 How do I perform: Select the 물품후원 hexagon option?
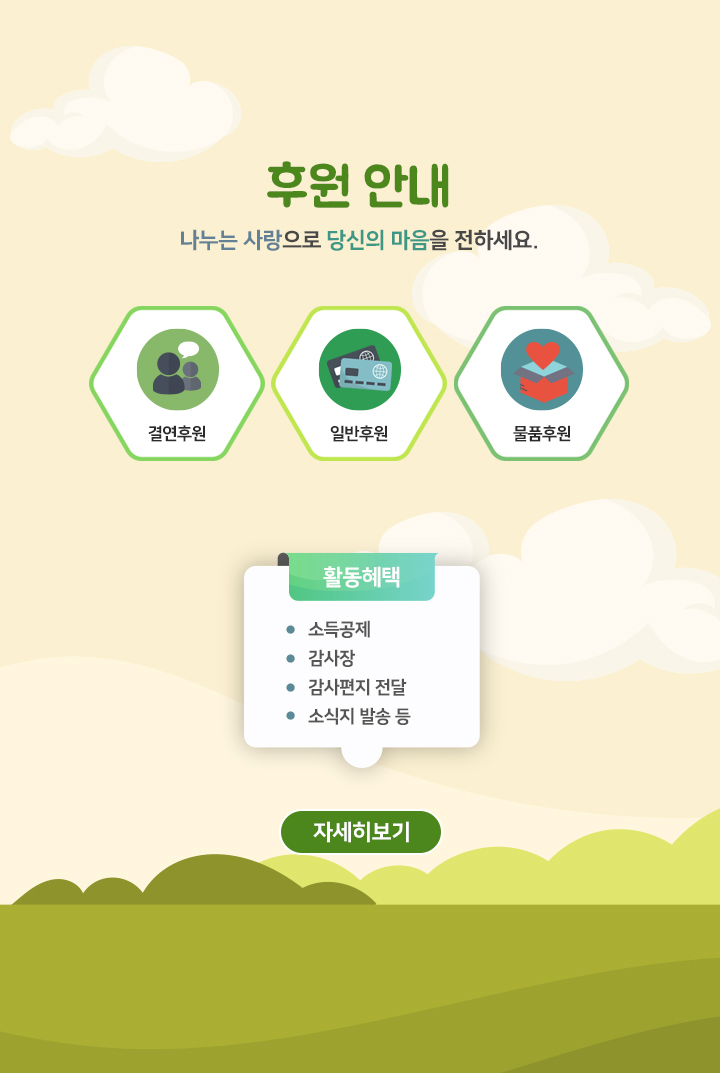541,384
